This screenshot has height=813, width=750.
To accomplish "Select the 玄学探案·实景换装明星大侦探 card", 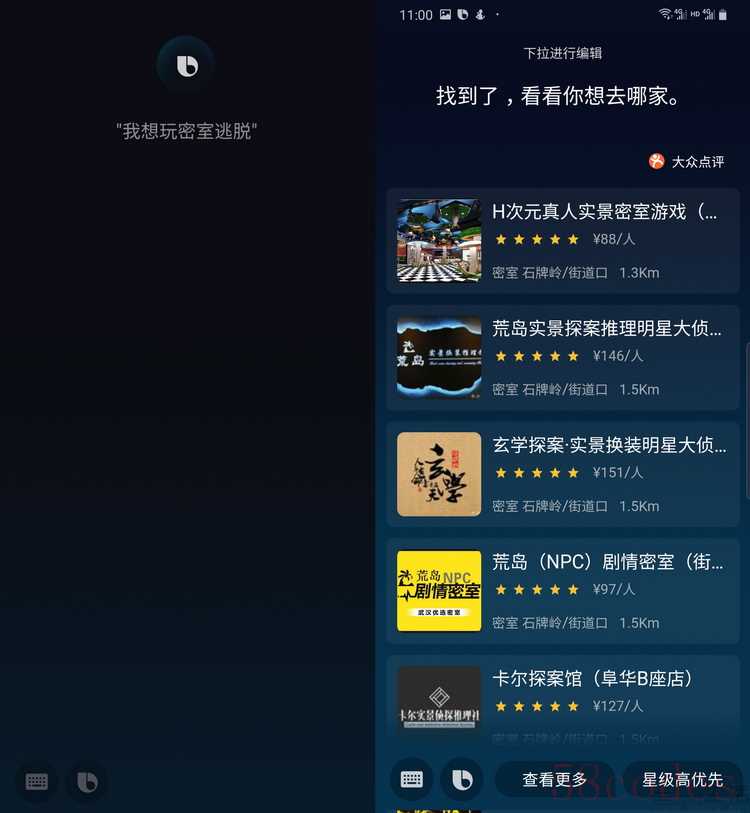I will point(563,474).
